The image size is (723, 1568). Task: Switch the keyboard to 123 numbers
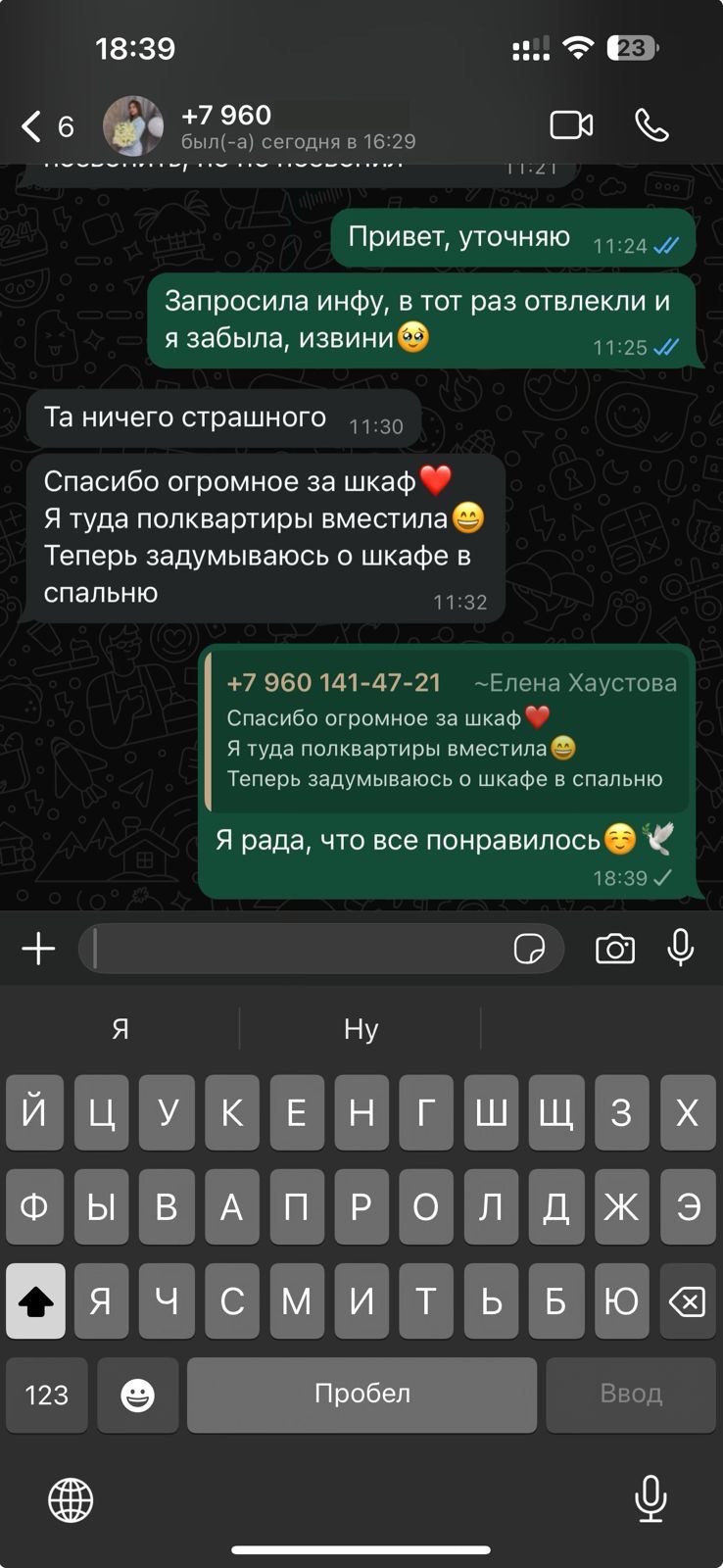click(x=46, y=1395)
